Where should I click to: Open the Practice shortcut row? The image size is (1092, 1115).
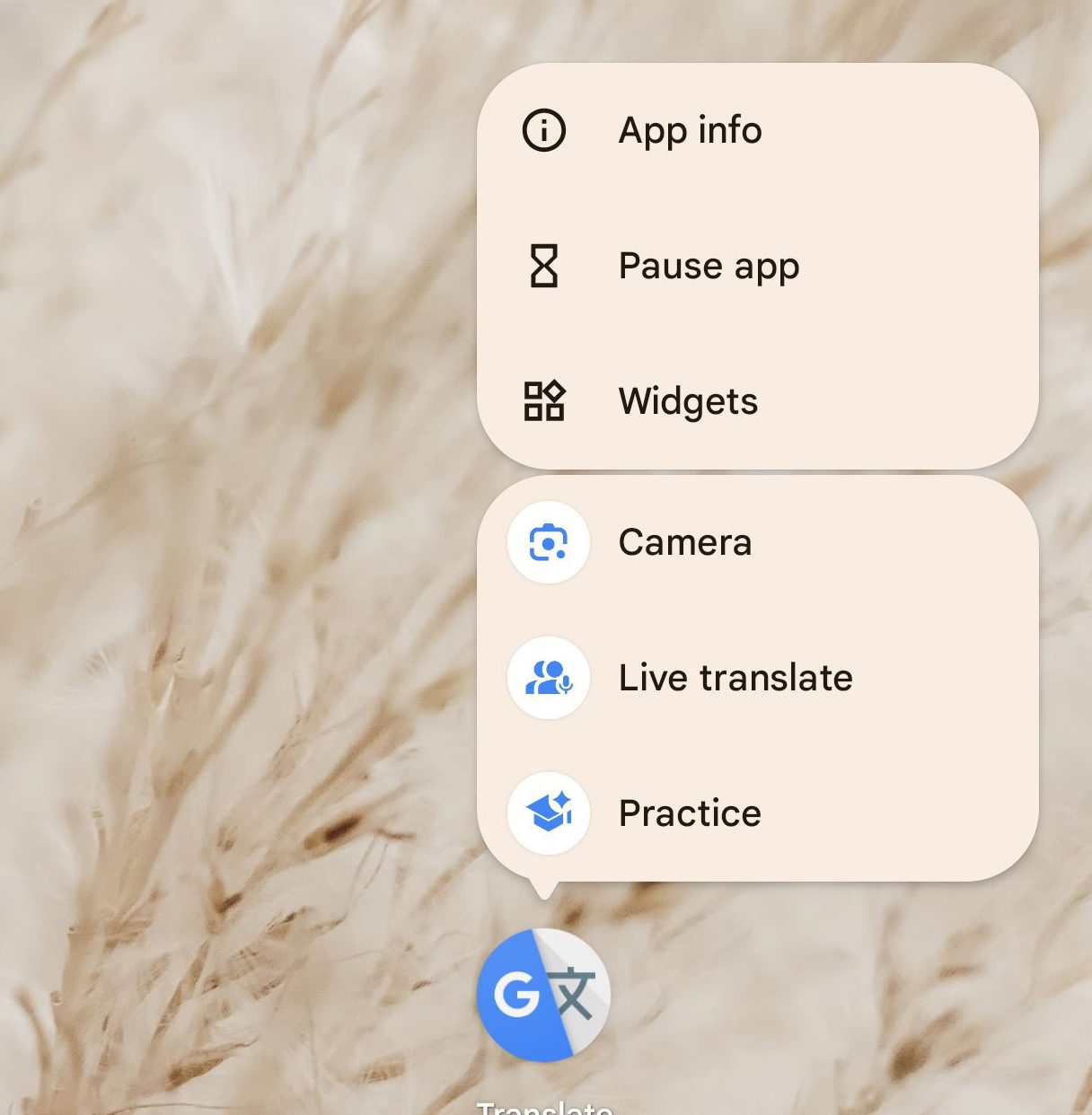[688, 813]
